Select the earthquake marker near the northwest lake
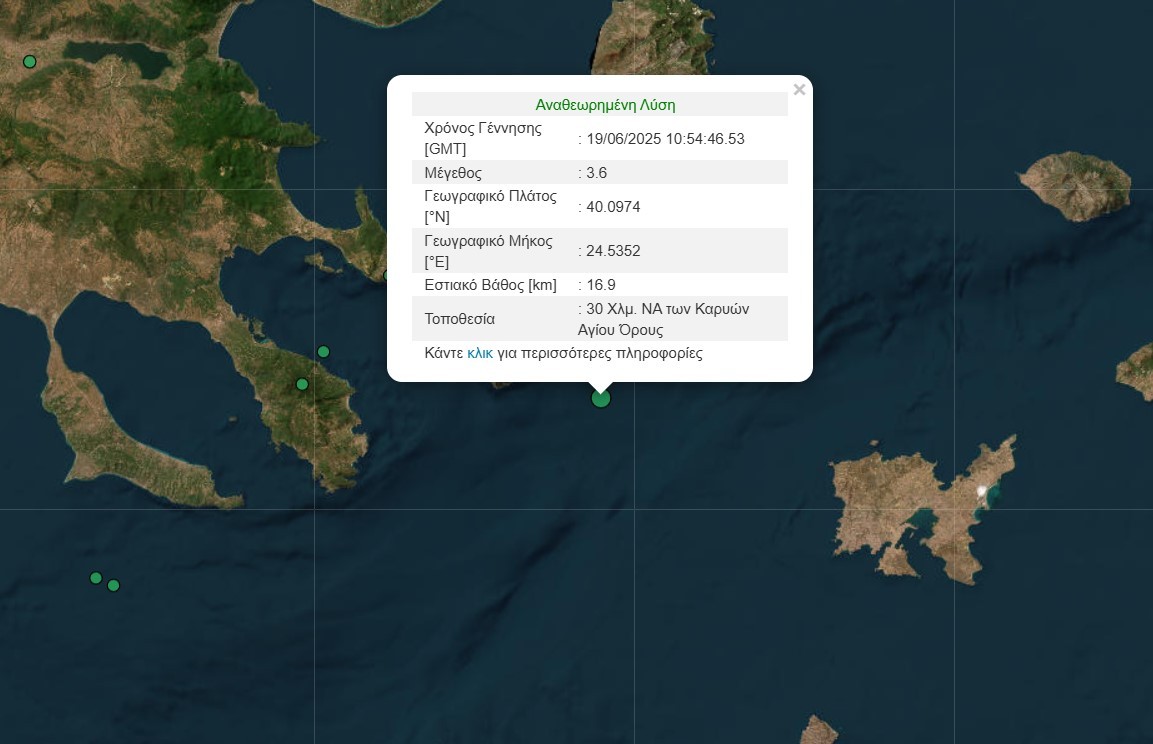This screenshot has width=1153, height=744. (30, 62)
